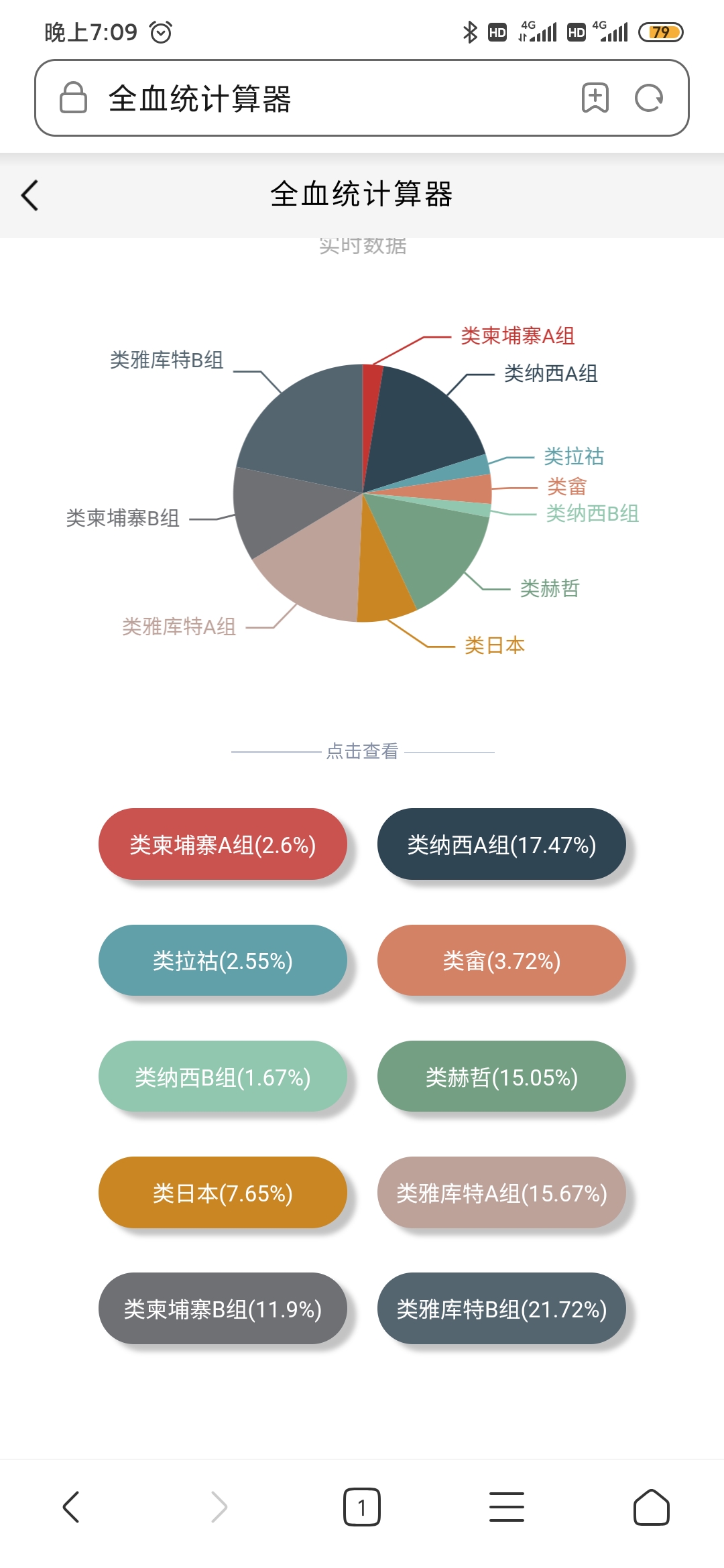Open the 类柬埔寨A组(2.6%) button
The height and width of the screenshot is (1568, 724).
point(223,844)
